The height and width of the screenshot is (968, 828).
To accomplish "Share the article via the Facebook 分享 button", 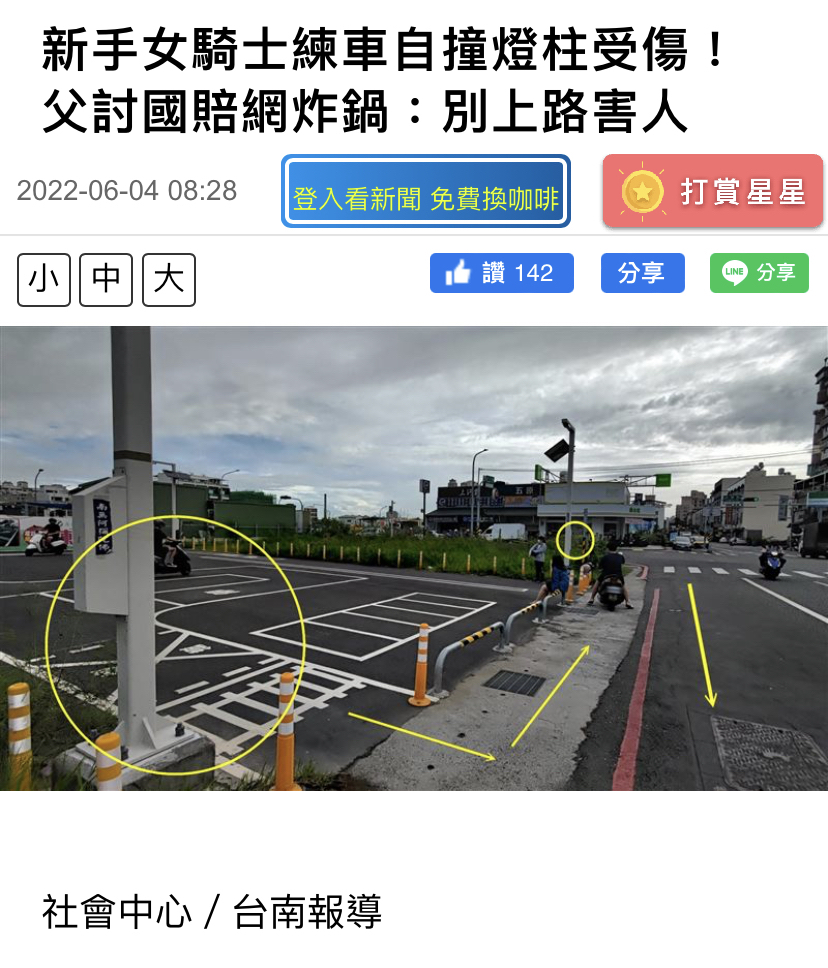I will (x=642, y=273).
